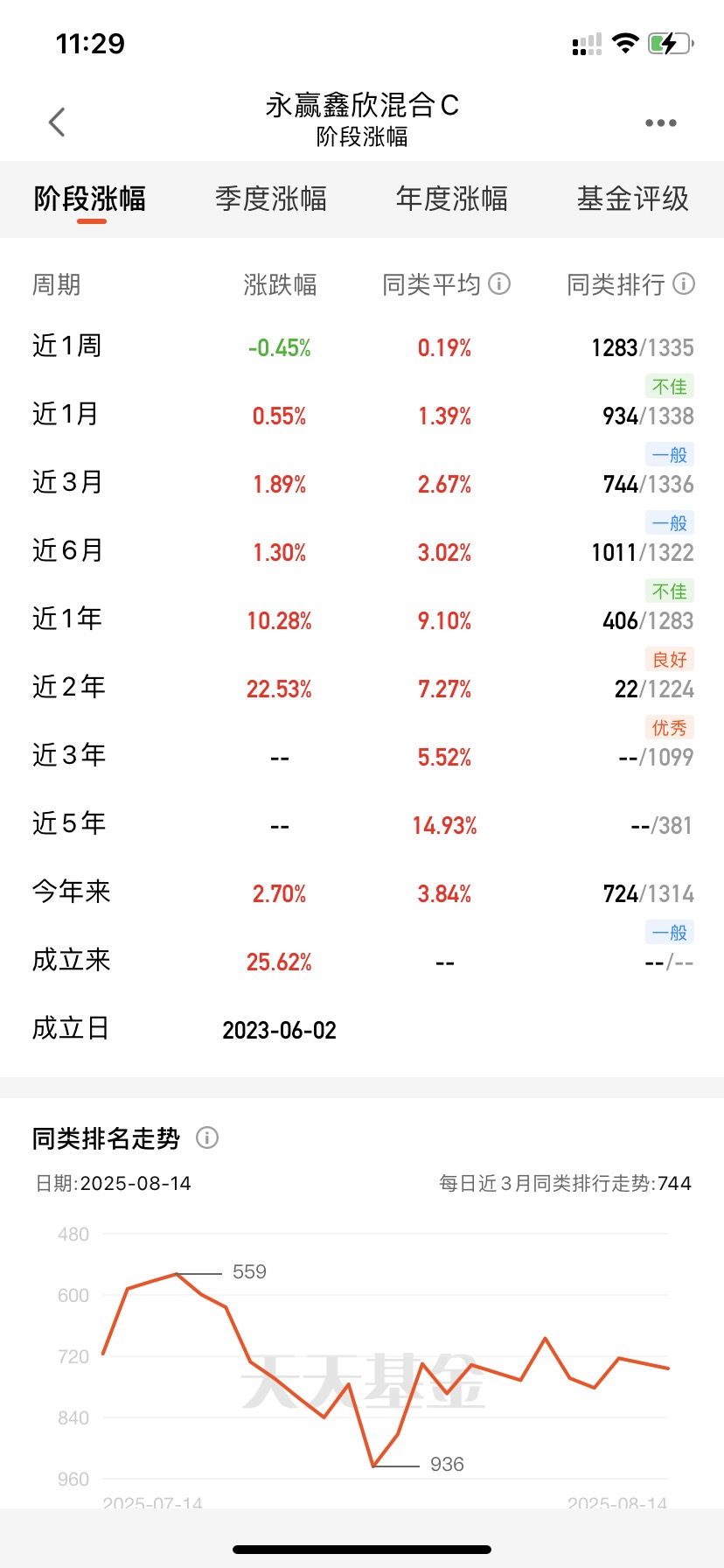Image resolution: width=724 pixels, height=1568 pixels.
Task: Show info for 同类排名走势
Action: click(207, 1137)
